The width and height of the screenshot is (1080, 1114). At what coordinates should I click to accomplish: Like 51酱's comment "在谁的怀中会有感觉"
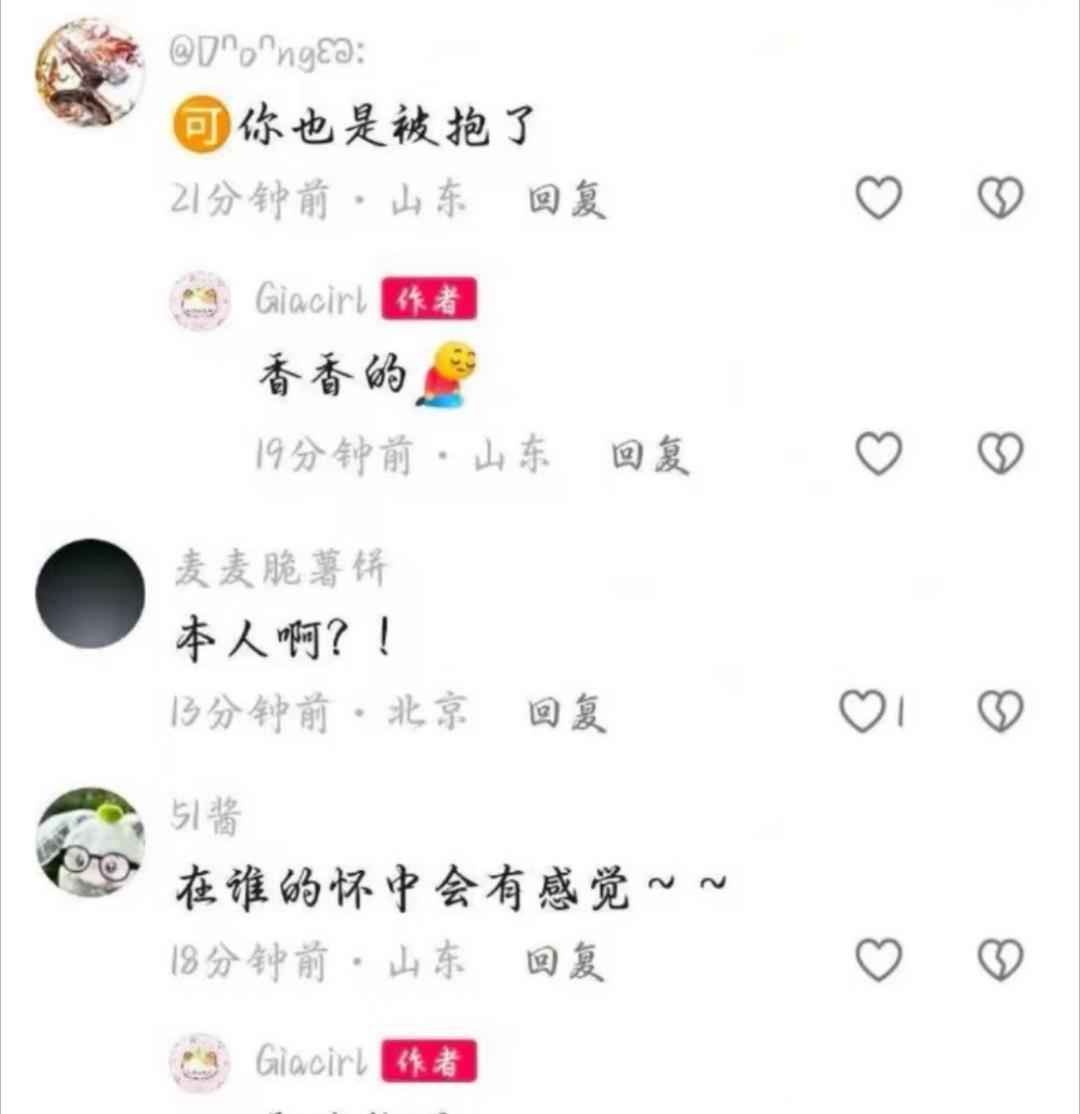click(x=879, y=960)
